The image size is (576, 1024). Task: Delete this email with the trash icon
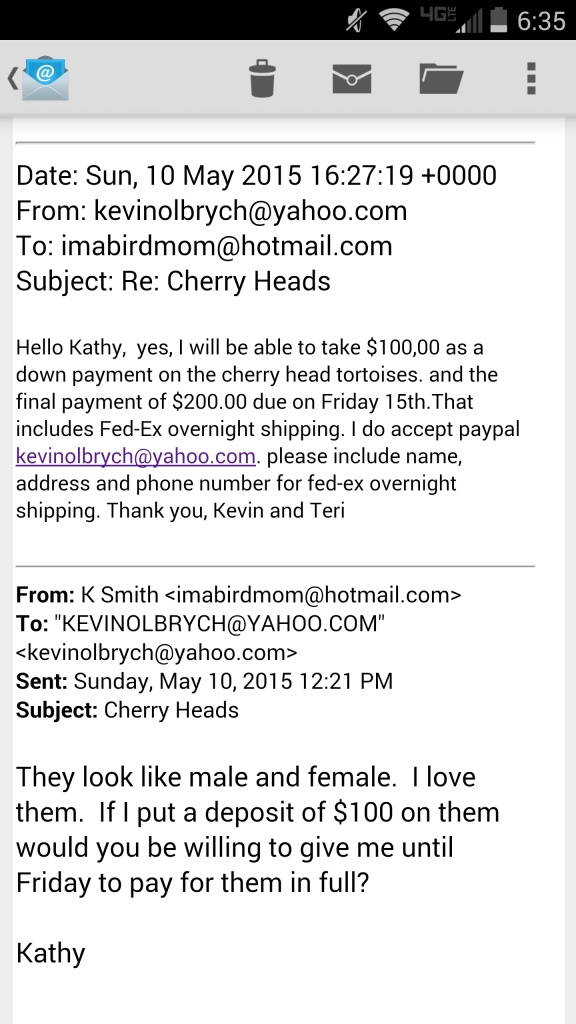coord(263,78)
